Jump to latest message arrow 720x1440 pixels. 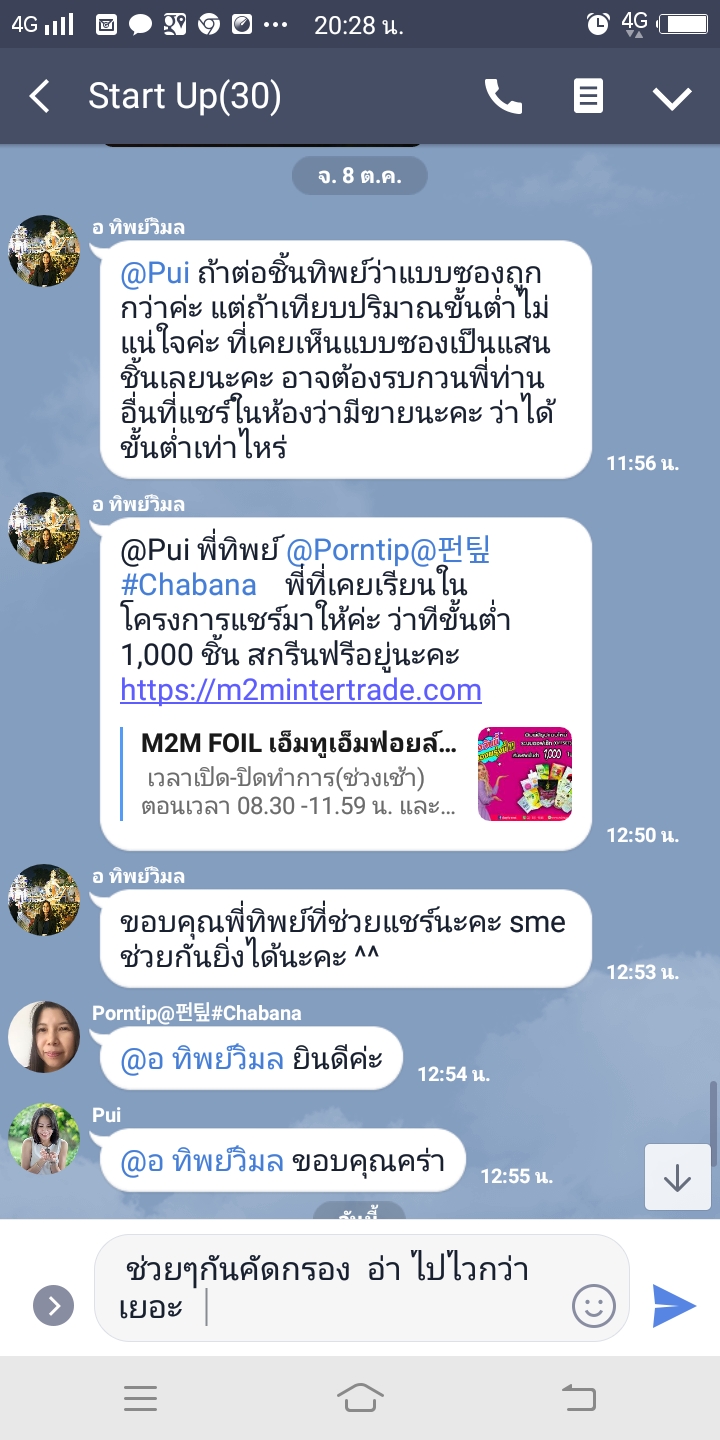677,1178
